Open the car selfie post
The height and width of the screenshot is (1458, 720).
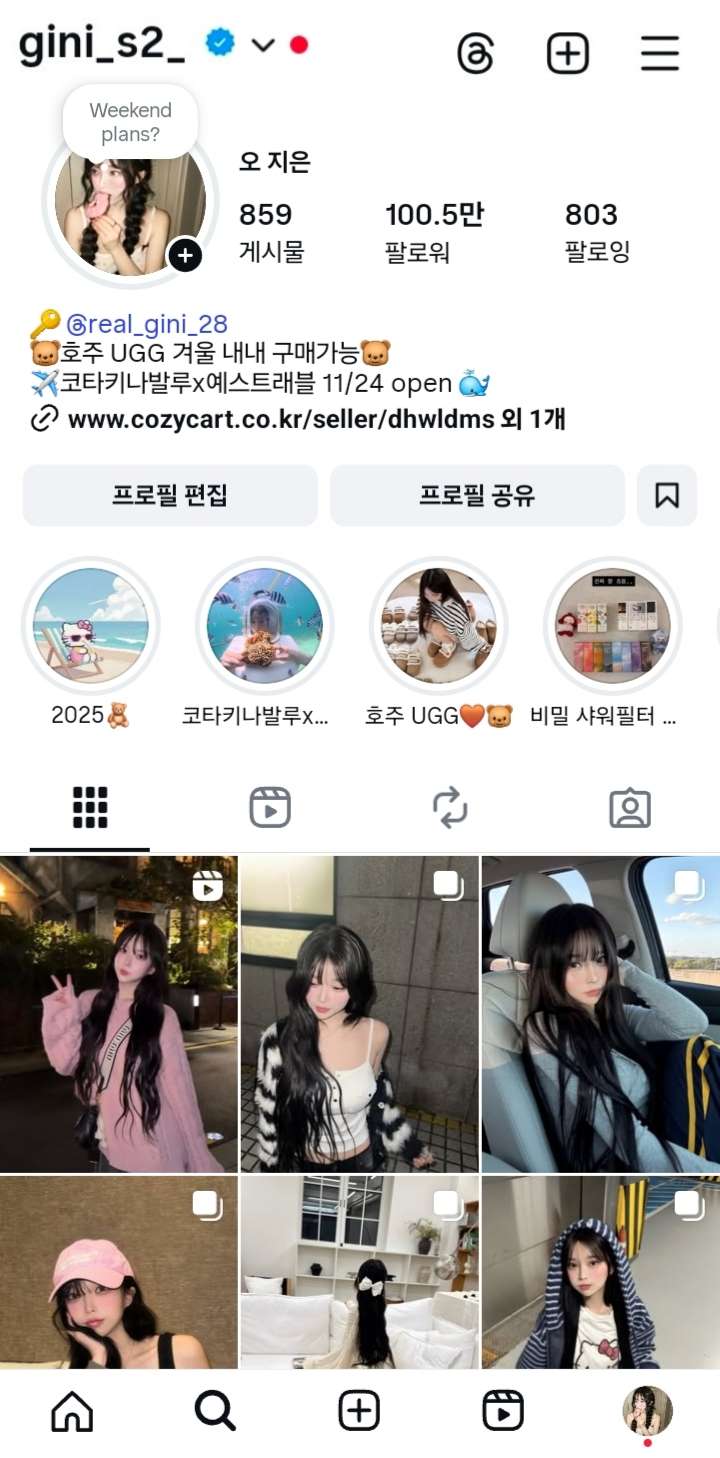600,1013
